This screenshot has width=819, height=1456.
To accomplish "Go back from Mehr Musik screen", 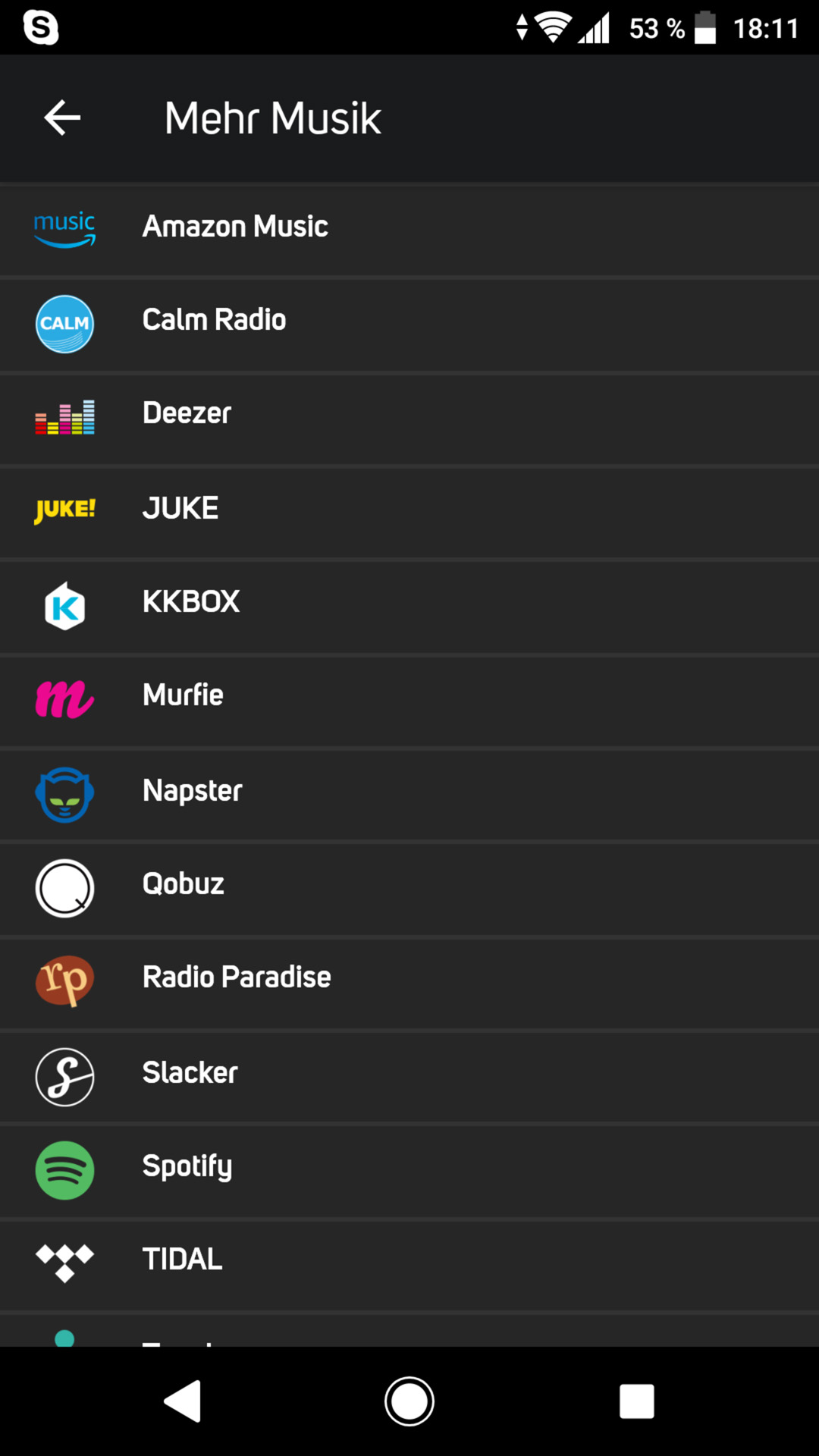I will 62,118.
